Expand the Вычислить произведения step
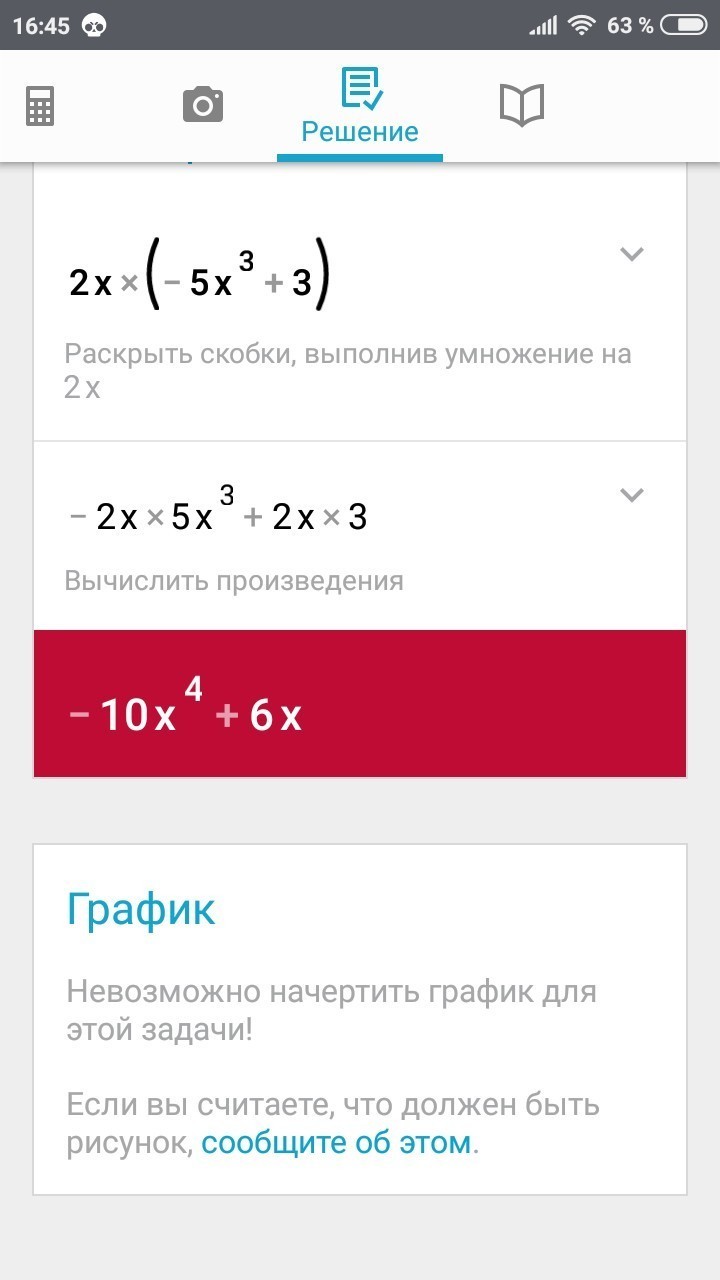Image resolution: width=720 pixels, height=1280 pixels. [x=631, y=495]
